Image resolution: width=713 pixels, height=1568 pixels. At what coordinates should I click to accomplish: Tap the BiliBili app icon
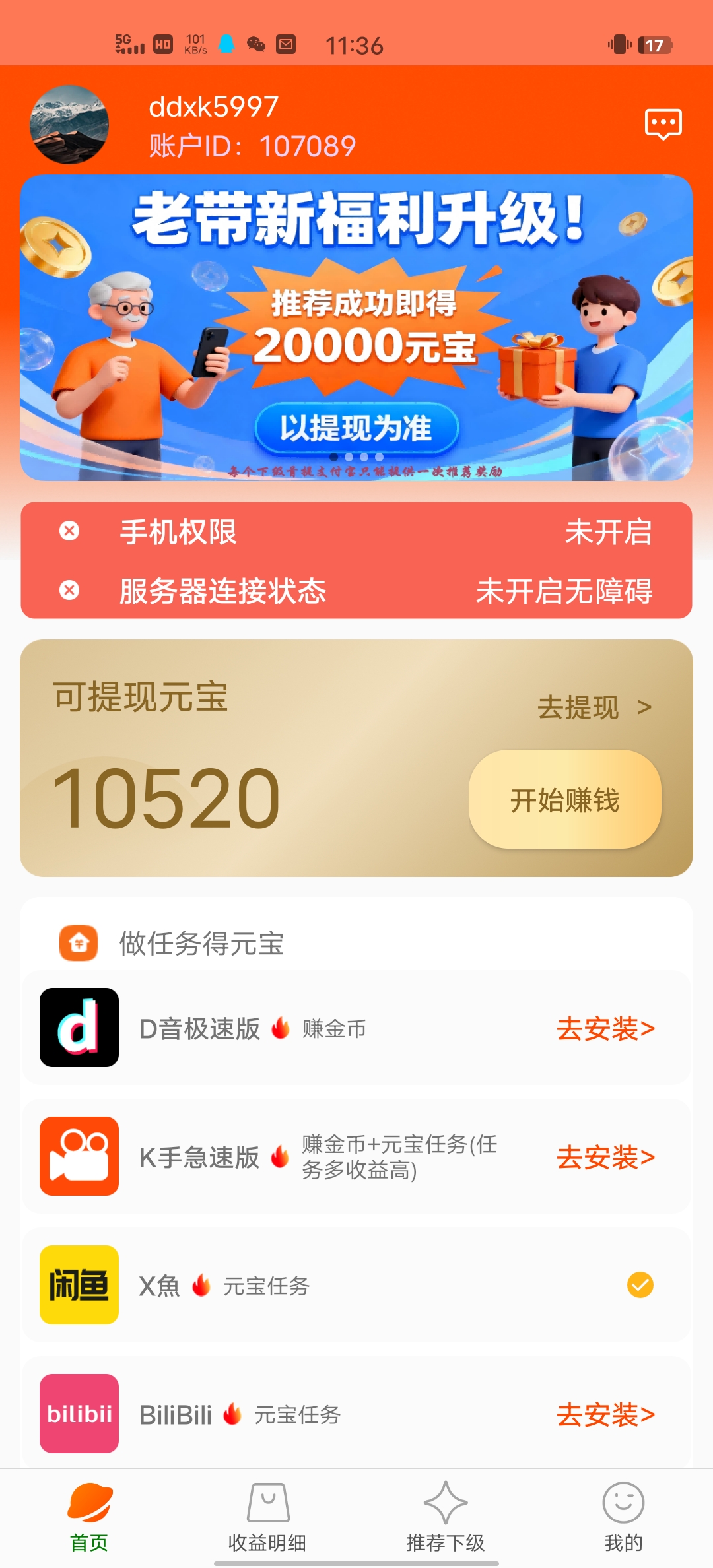[x=78, y=1414]
